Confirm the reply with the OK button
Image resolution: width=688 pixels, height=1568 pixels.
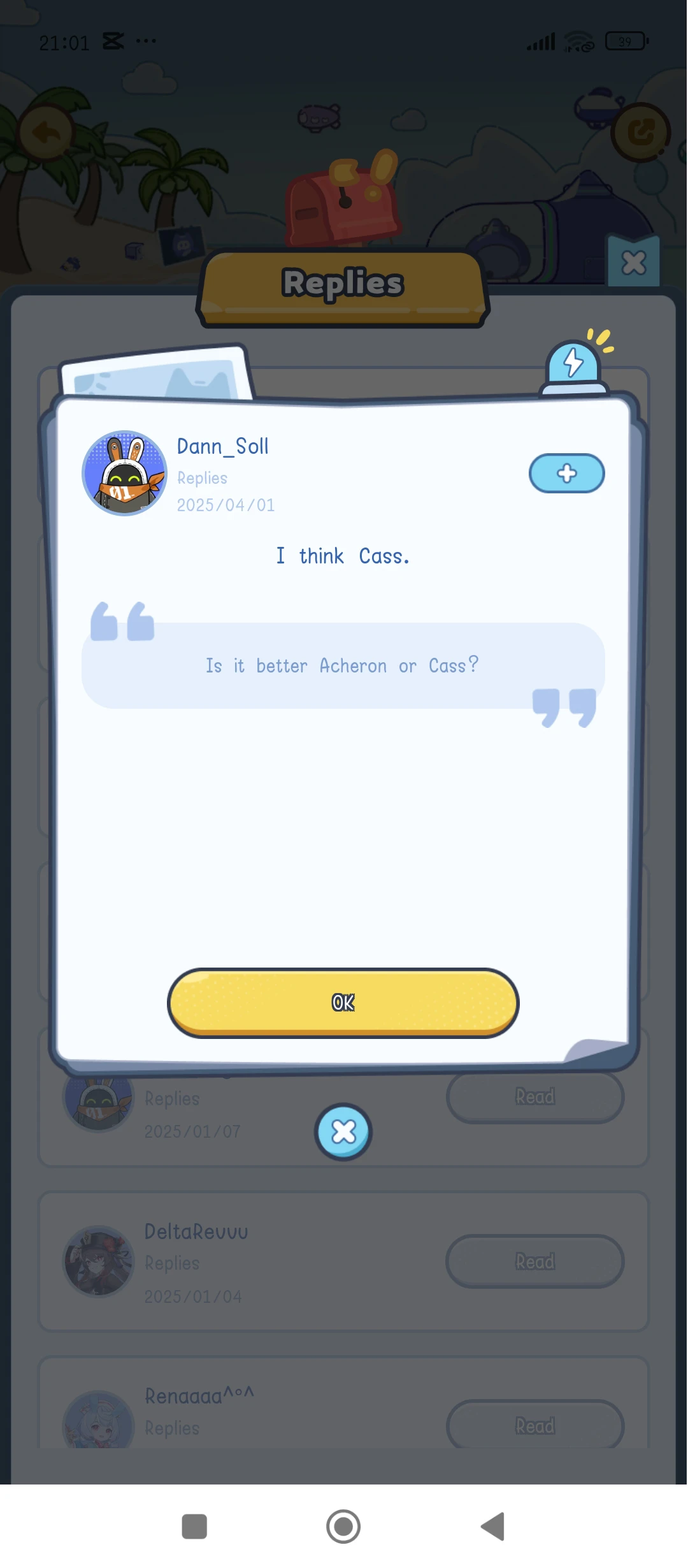tap(343, 1003)
